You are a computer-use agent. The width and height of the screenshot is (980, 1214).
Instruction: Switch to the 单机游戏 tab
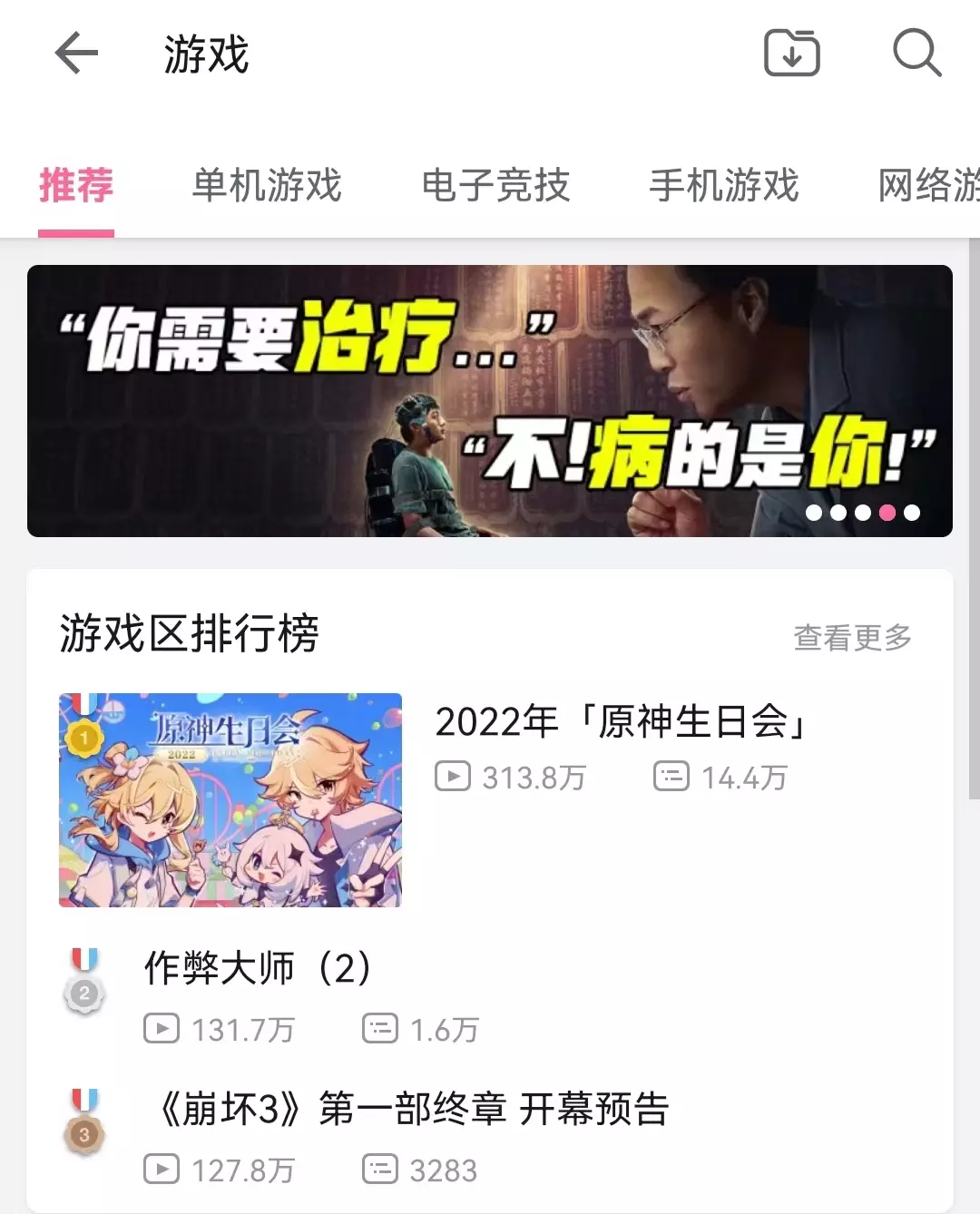pyautogui.click(x=267, y=186)
